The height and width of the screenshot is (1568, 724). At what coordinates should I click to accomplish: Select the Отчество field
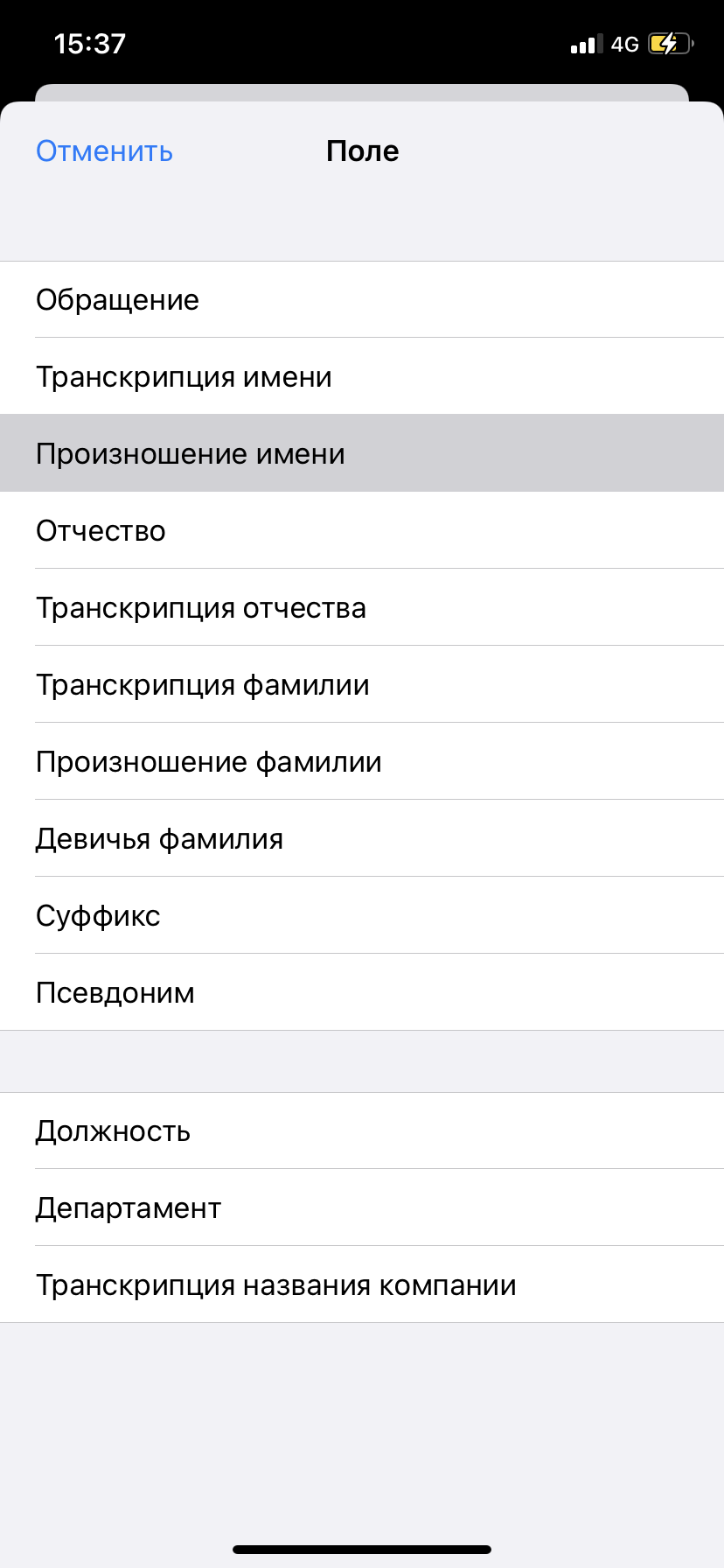[x=362, y=530]
